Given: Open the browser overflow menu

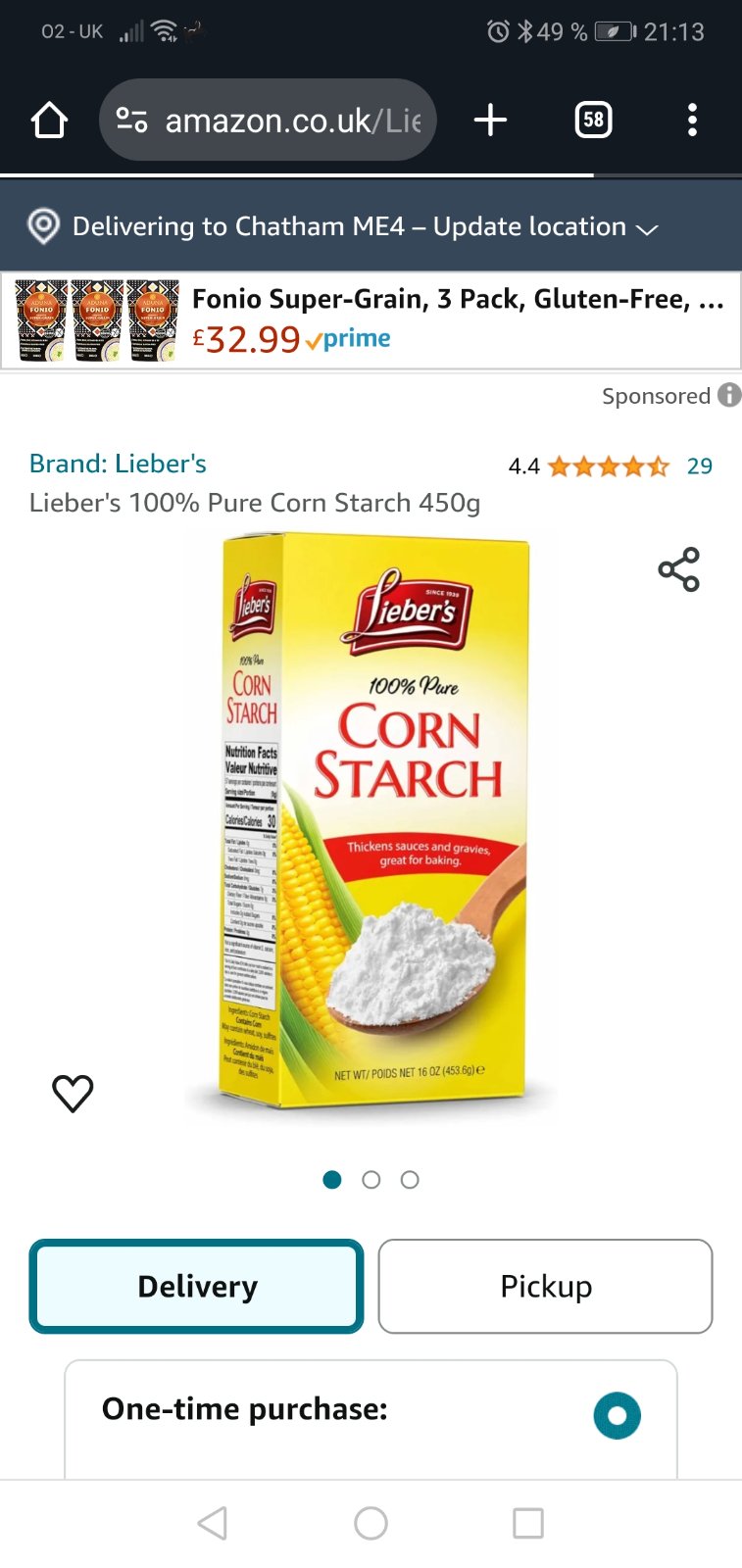Looking at the screenshot, I should pos(692,121).
